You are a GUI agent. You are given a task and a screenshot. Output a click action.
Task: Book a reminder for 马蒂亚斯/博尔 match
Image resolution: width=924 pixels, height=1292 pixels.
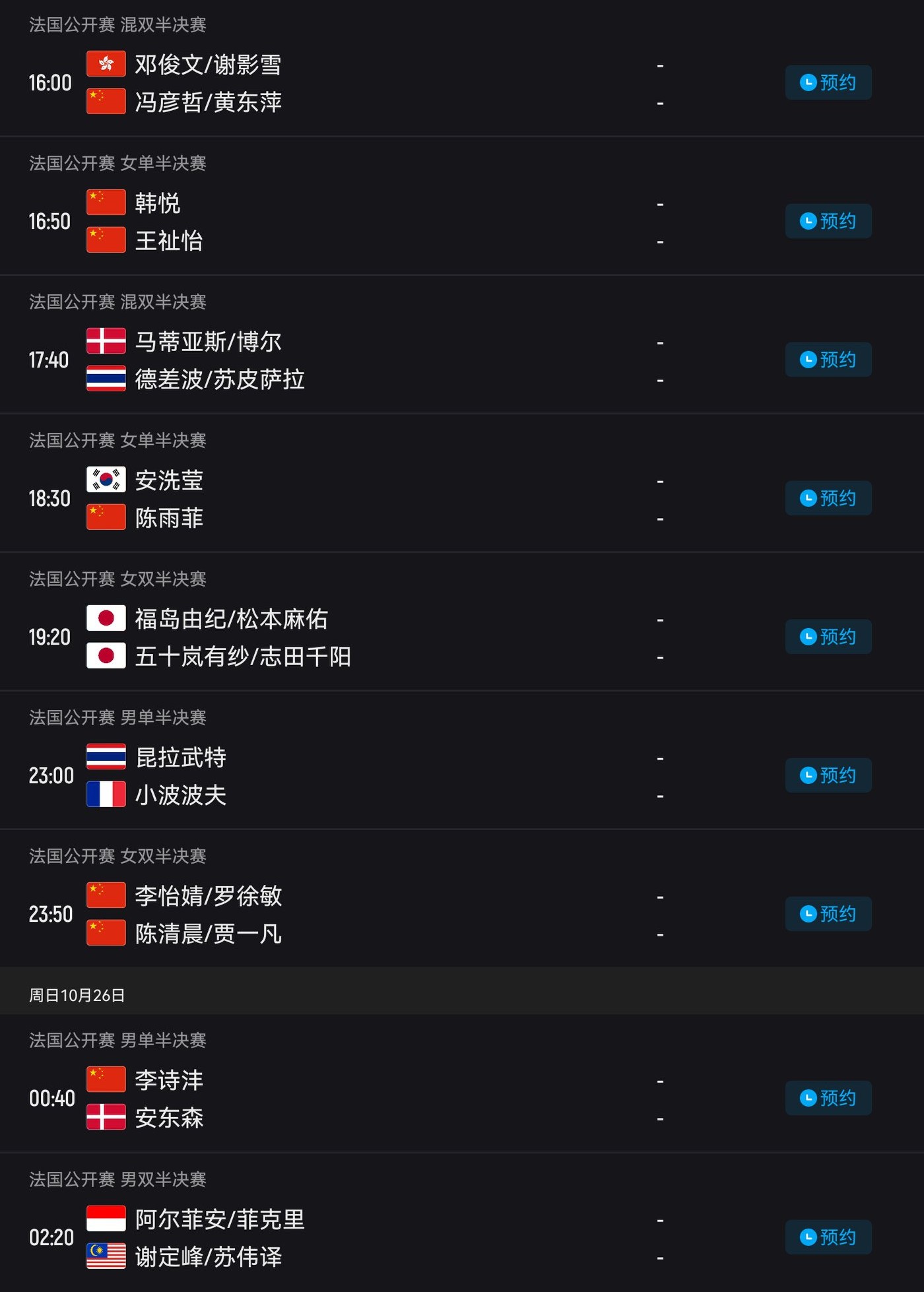828,360
